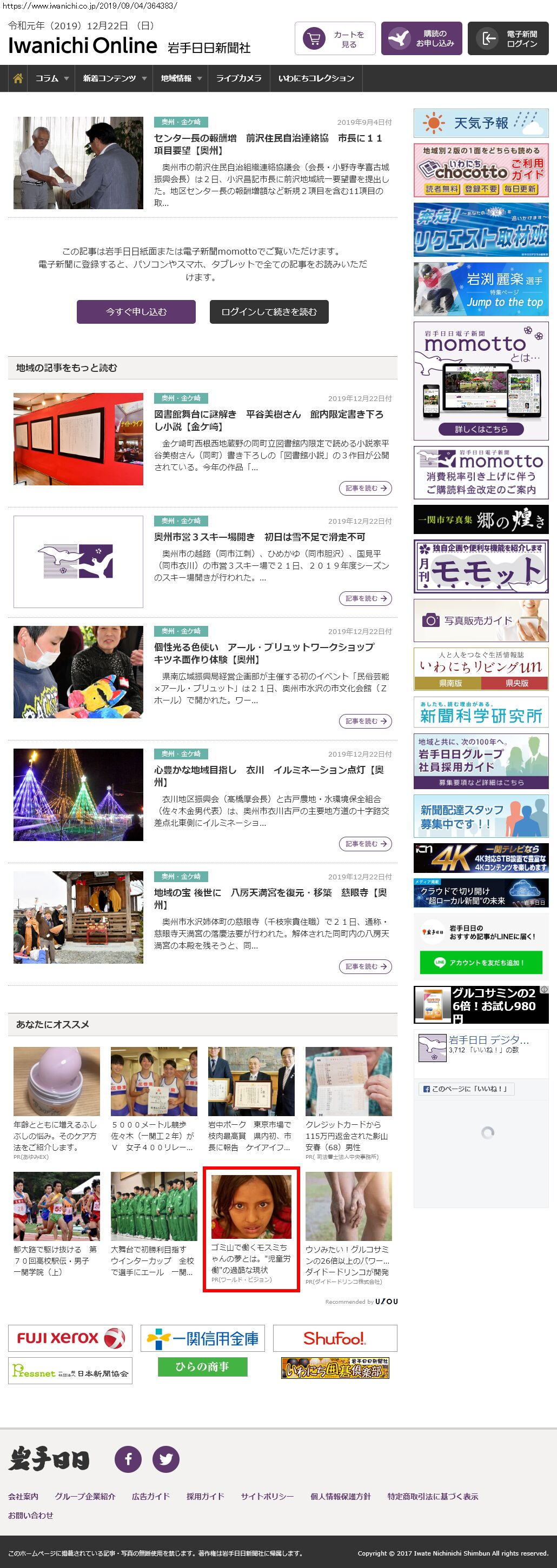Expand the コラム dropdown menu

click(51, 78)
